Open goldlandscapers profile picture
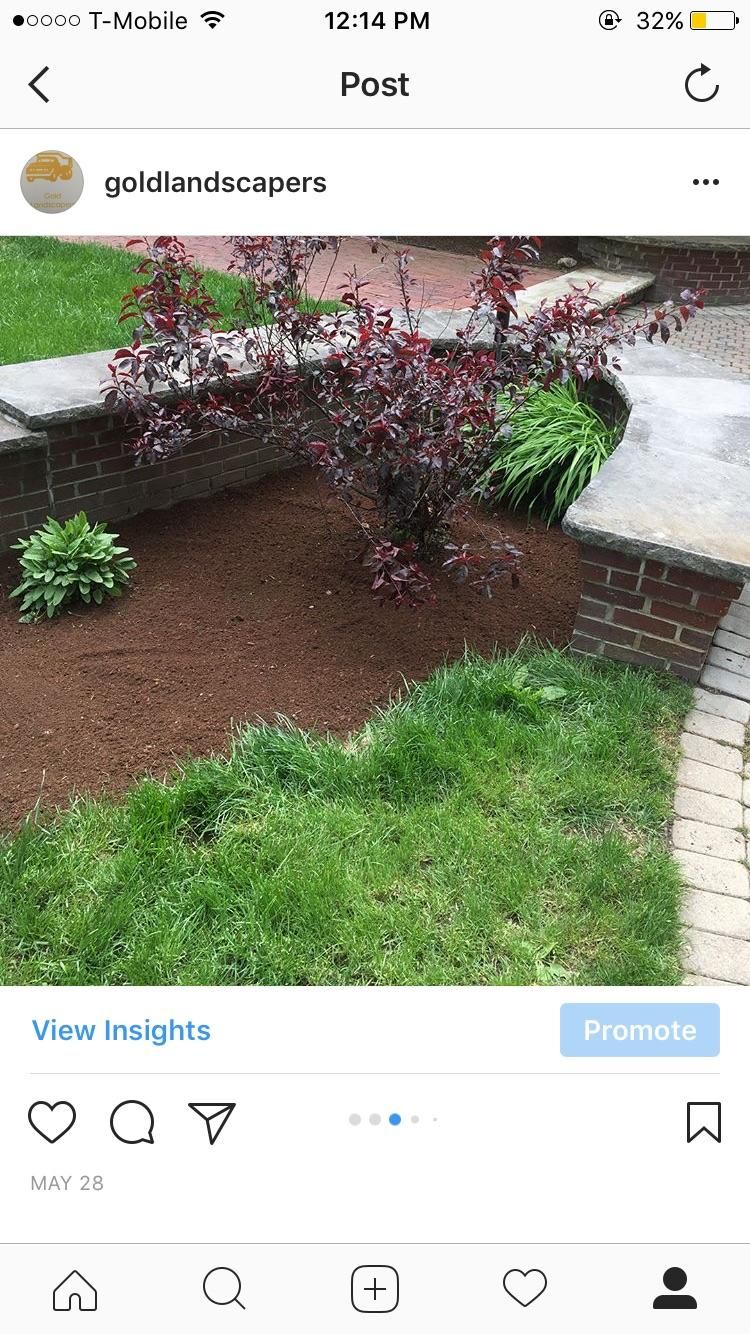Screen dimensions: 750x1334 52,182
